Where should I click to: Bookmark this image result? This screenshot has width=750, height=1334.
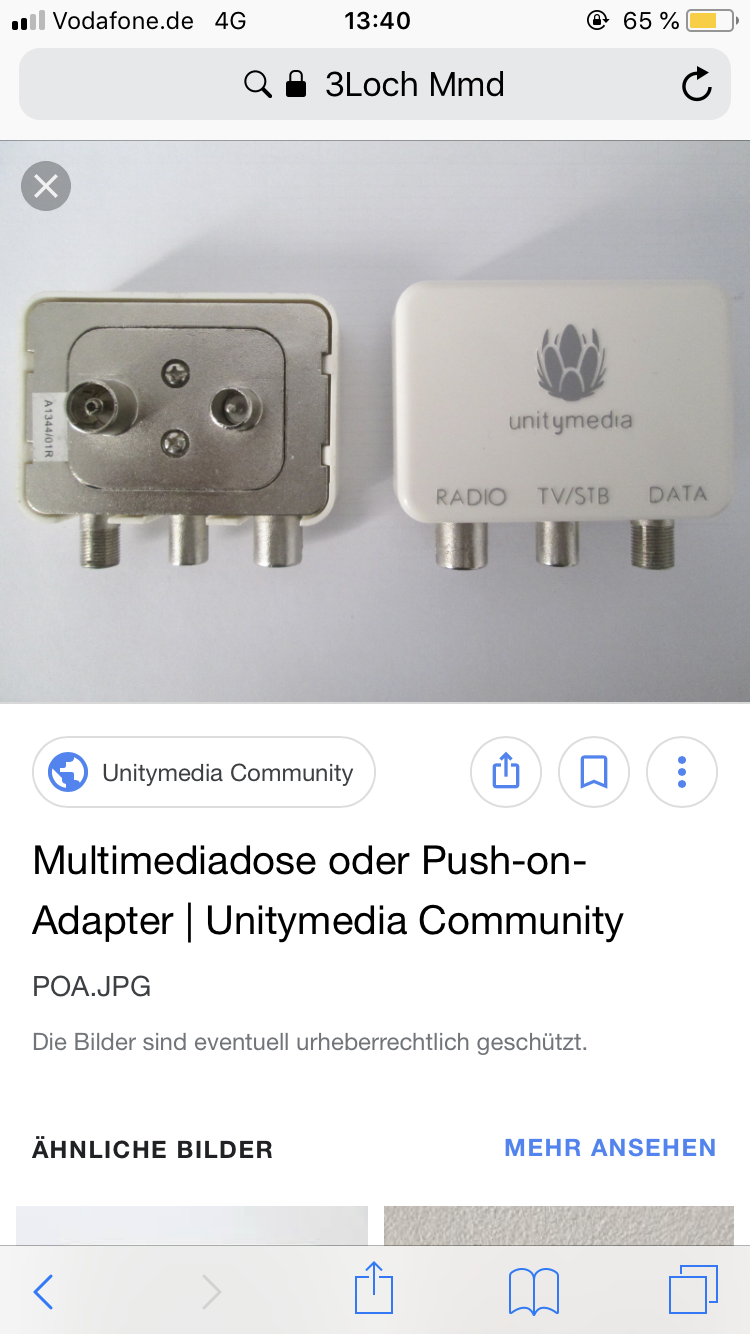(594, 772)
